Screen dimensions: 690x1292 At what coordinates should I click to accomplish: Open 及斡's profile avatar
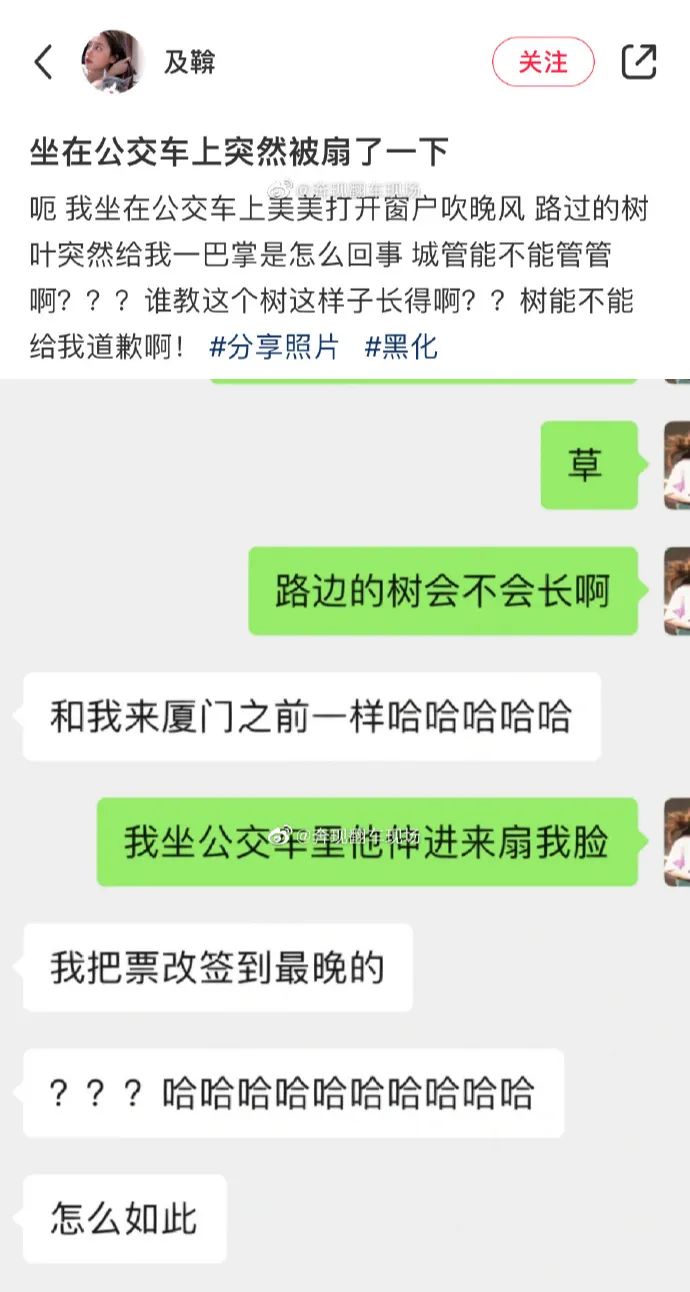(x=111, y=62)
